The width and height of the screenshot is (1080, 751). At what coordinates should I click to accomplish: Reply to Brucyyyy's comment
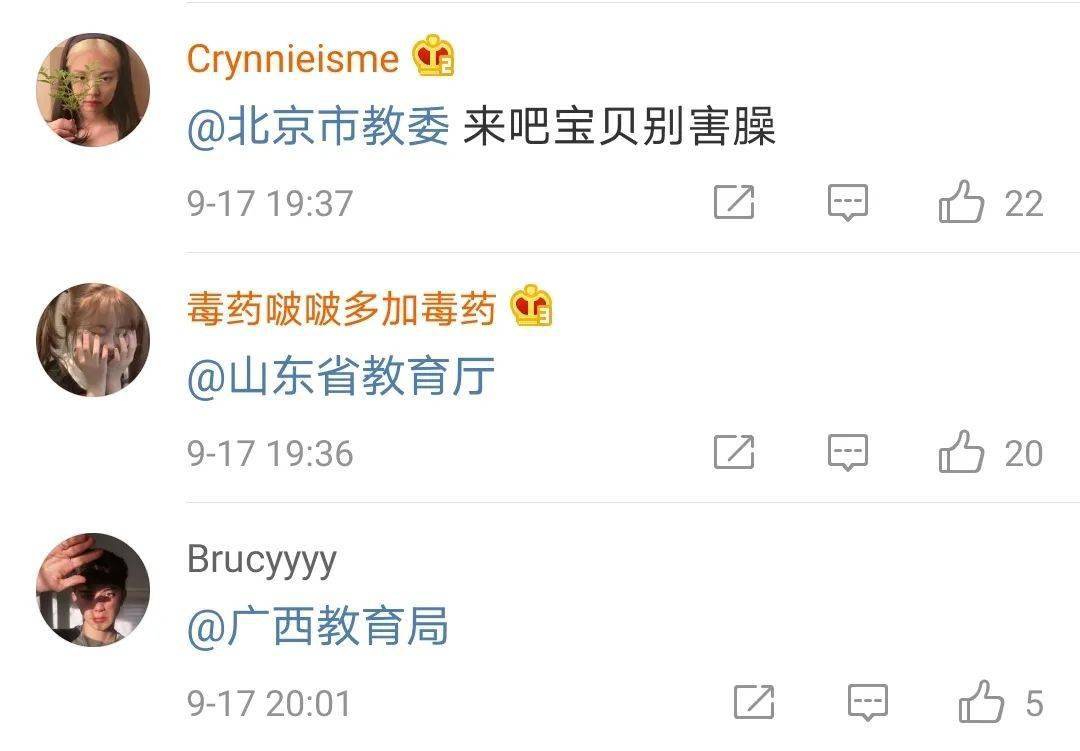tap(868, 702)
